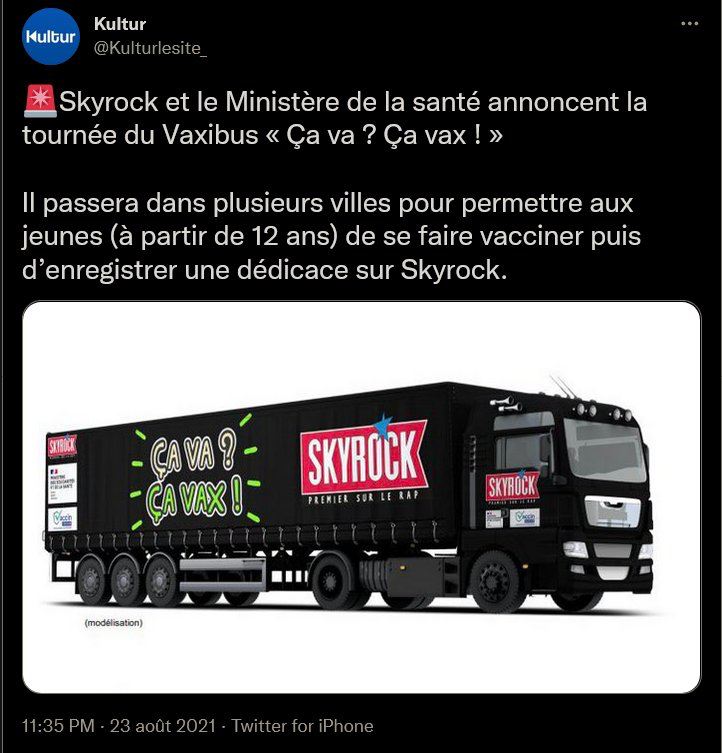Visit the @Kulturlesite_ profile handle
This screenshot has height=753, width=722.
(149, 49)
